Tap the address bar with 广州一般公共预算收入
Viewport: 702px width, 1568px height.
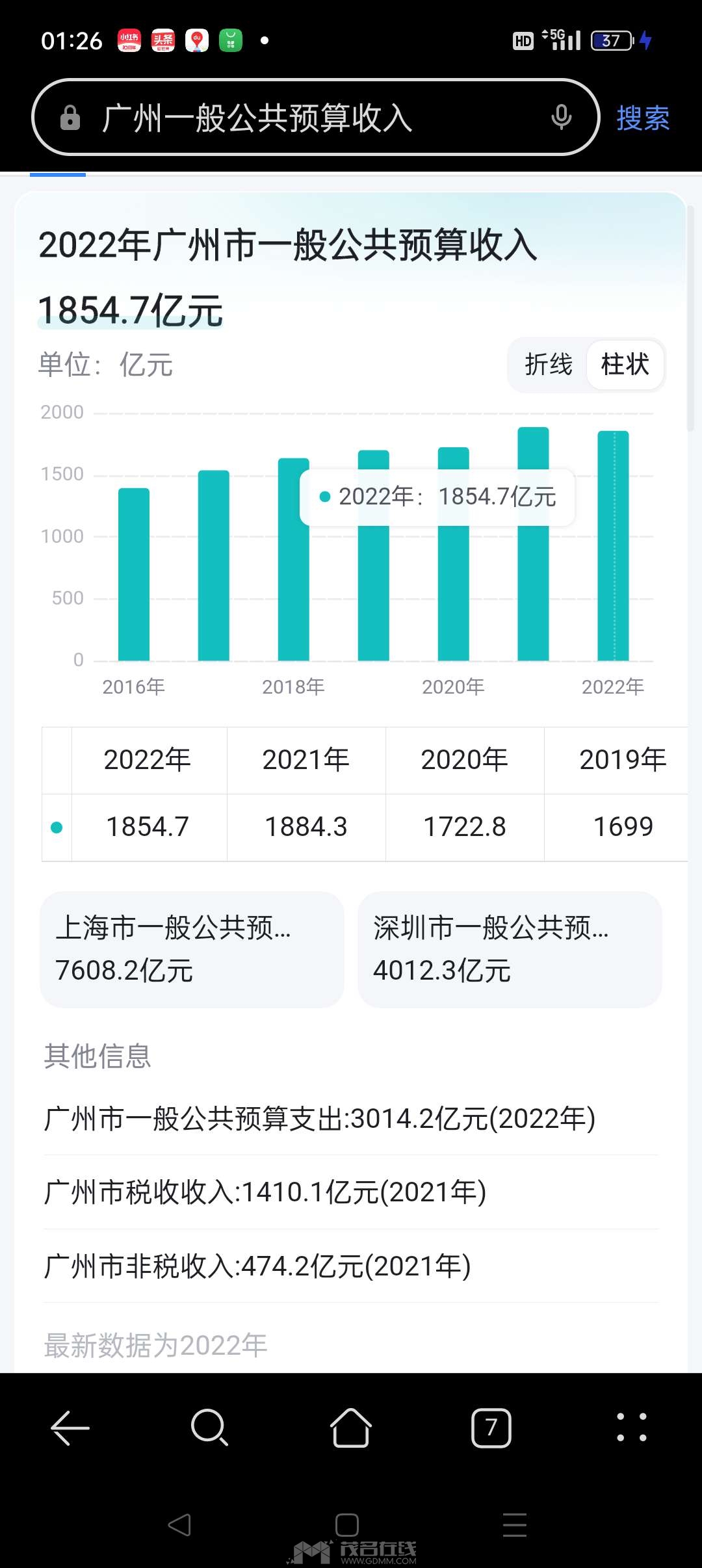(315, 118)
